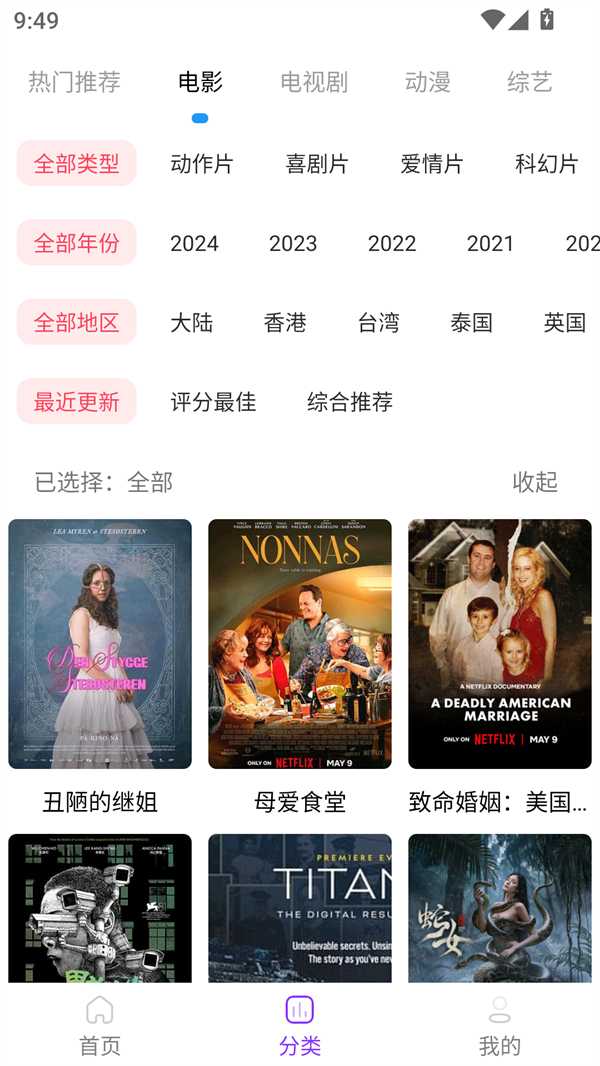Choose the 喜剧片 genre chip

point(317,164)
